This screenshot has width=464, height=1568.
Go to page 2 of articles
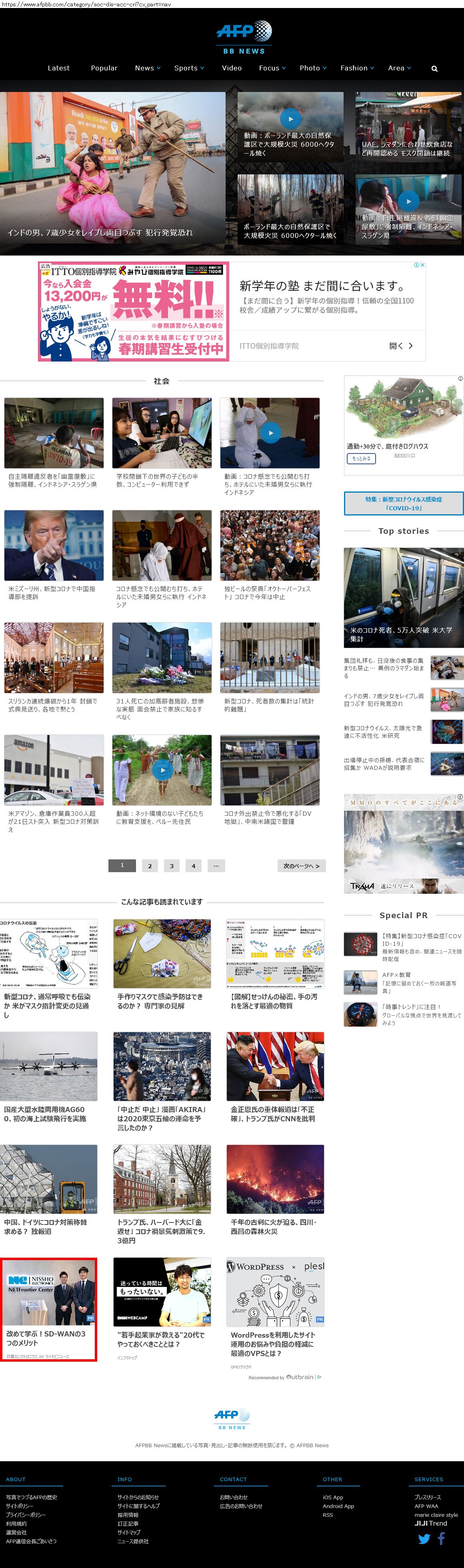150,865
